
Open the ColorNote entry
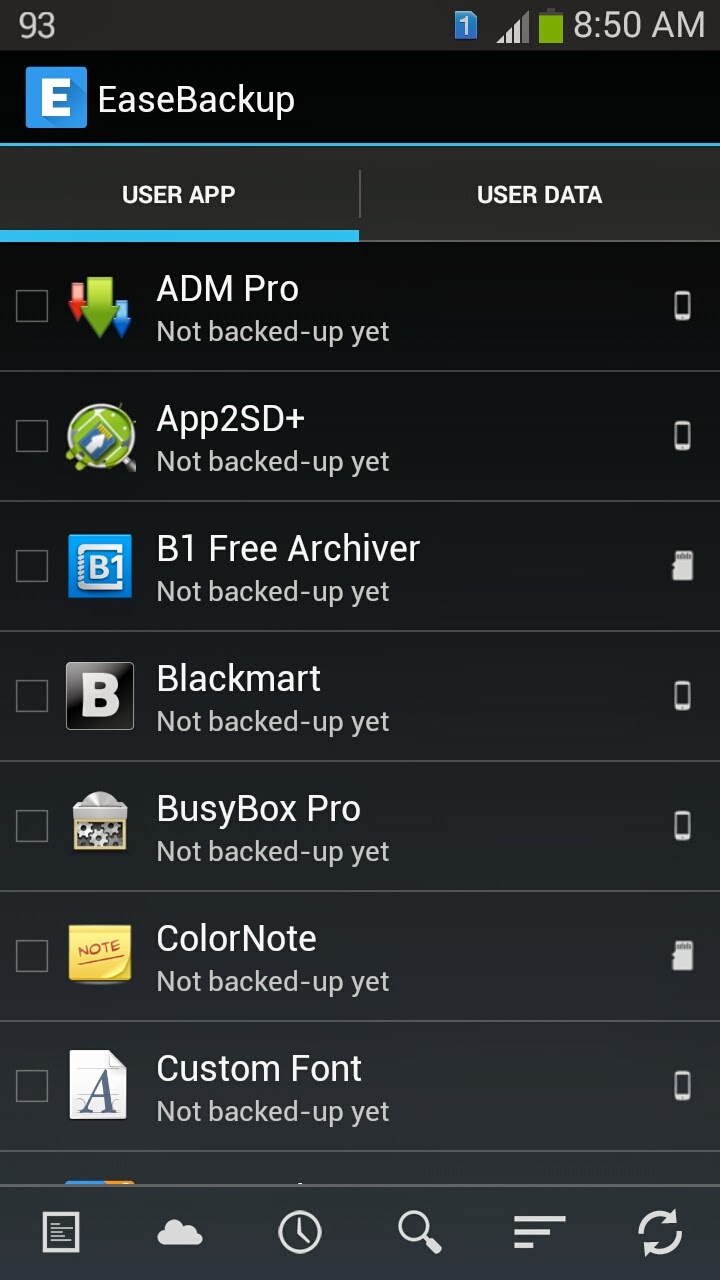click(x=360, y=956)
